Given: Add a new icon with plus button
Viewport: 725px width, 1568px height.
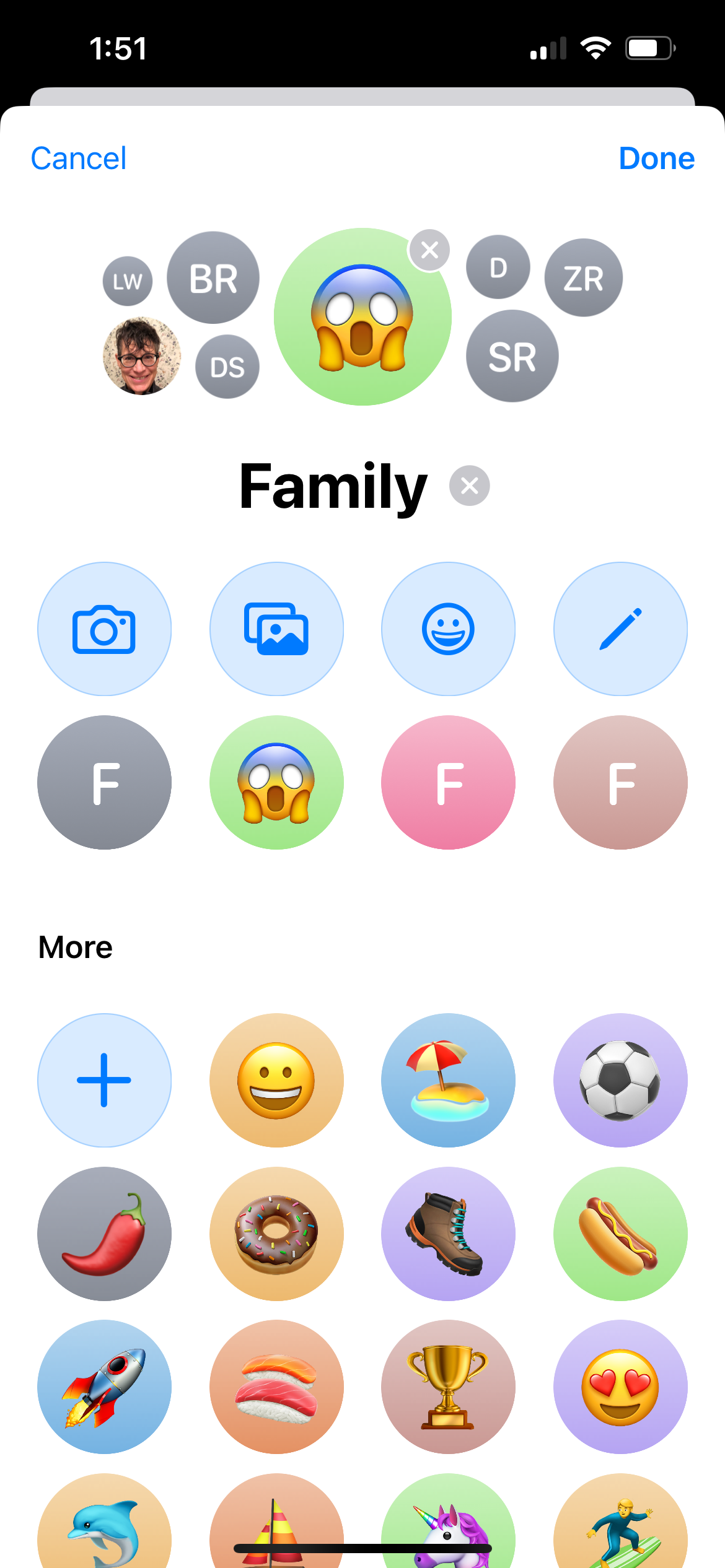Looking at the screenshot, I should (x=104, y=1080).
